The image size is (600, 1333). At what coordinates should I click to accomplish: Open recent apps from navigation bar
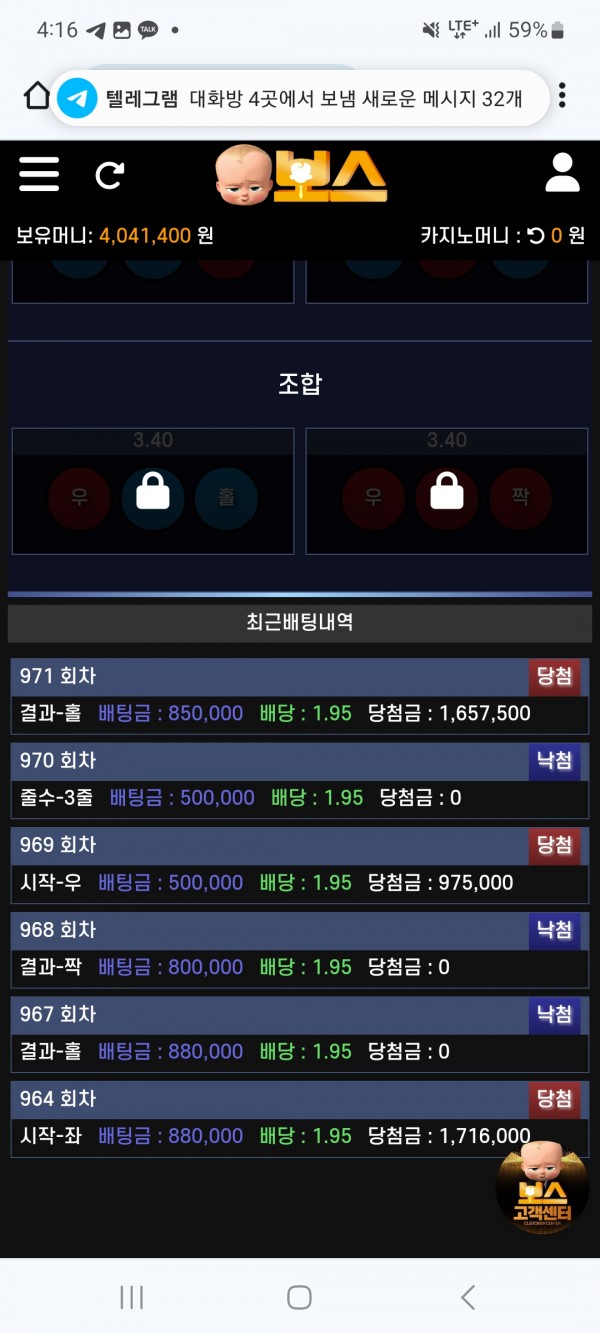pyautogui.click(x=131, y=1297)
